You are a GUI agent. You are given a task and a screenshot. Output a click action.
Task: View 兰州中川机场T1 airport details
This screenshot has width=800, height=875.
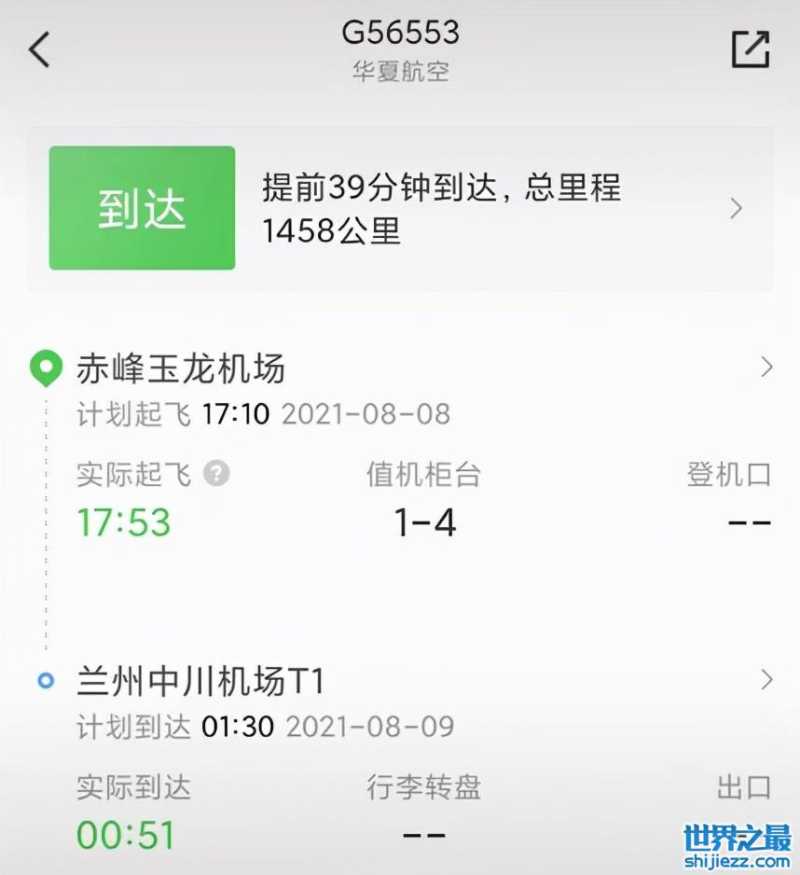coord(766,681)
